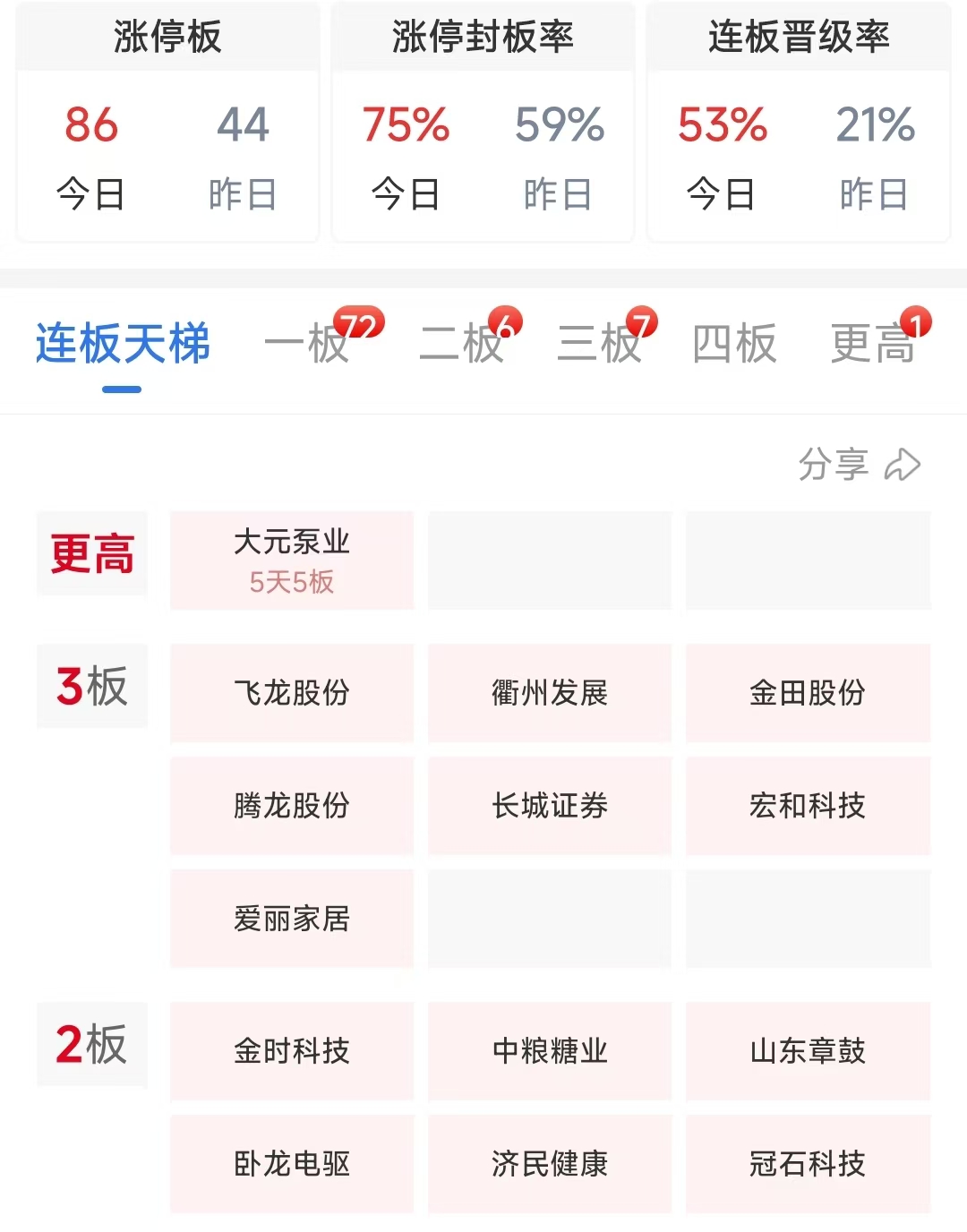Viewport: 967px width, 1232px height.
Task: Select the 三板 tab
Action: pos(599,344)
